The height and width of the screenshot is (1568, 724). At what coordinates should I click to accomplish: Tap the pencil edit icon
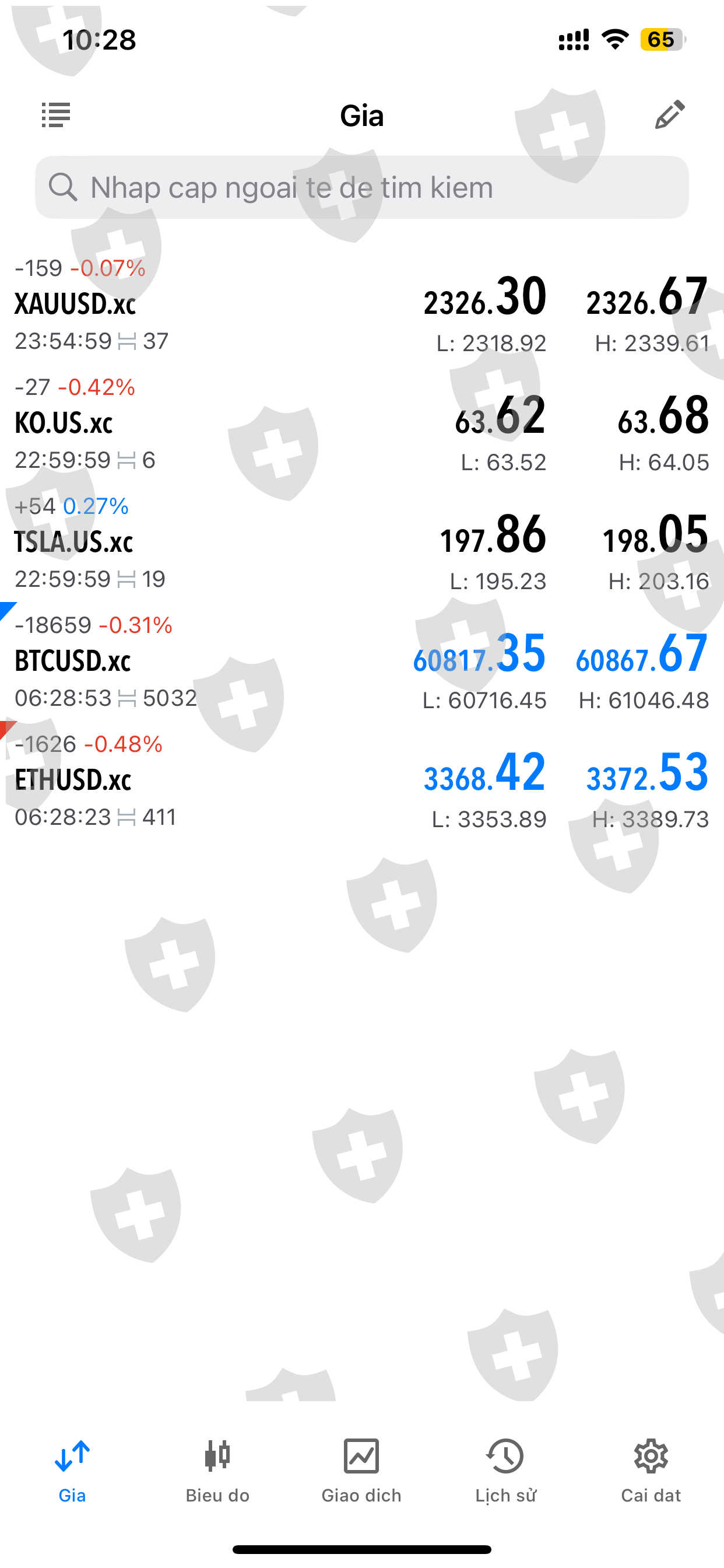point(669,114)
